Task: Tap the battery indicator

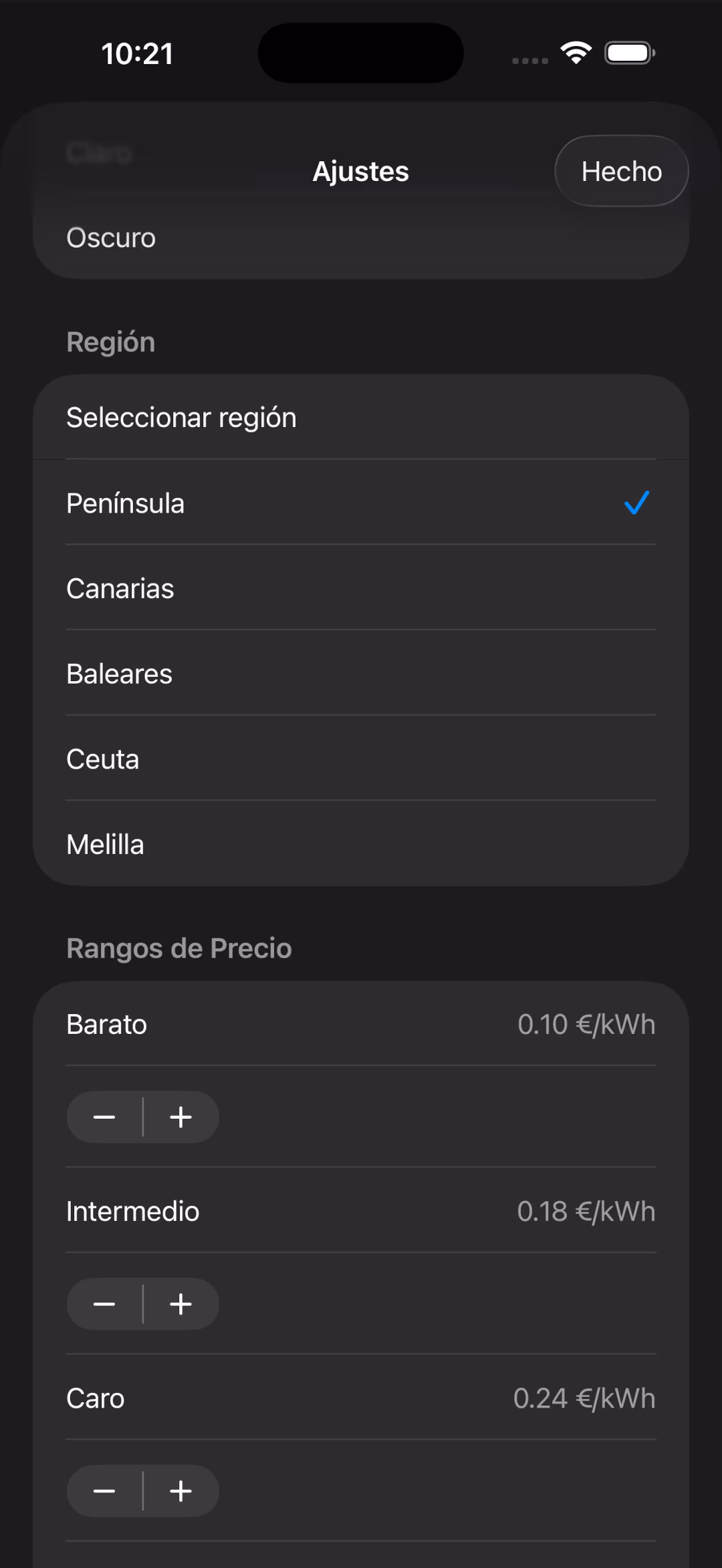Action: pos(629,51)
